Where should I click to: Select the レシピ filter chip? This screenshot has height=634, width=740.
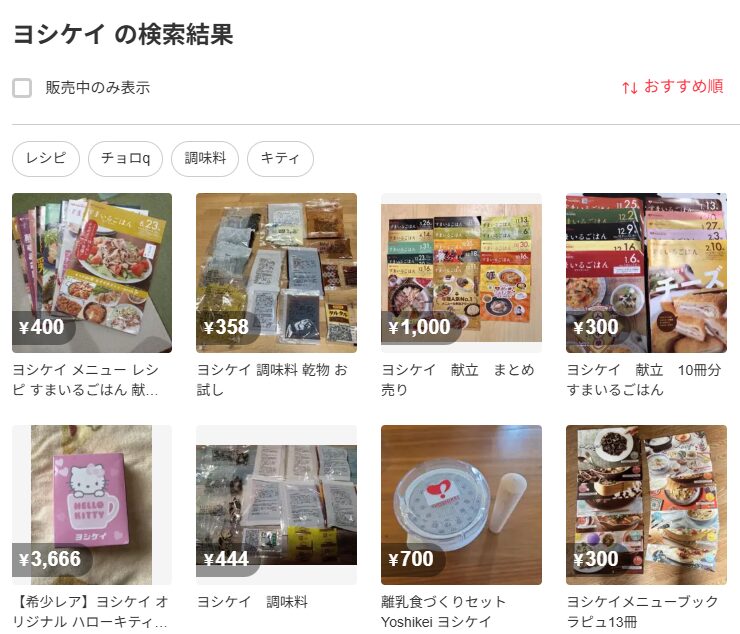[x=46, y=158]
